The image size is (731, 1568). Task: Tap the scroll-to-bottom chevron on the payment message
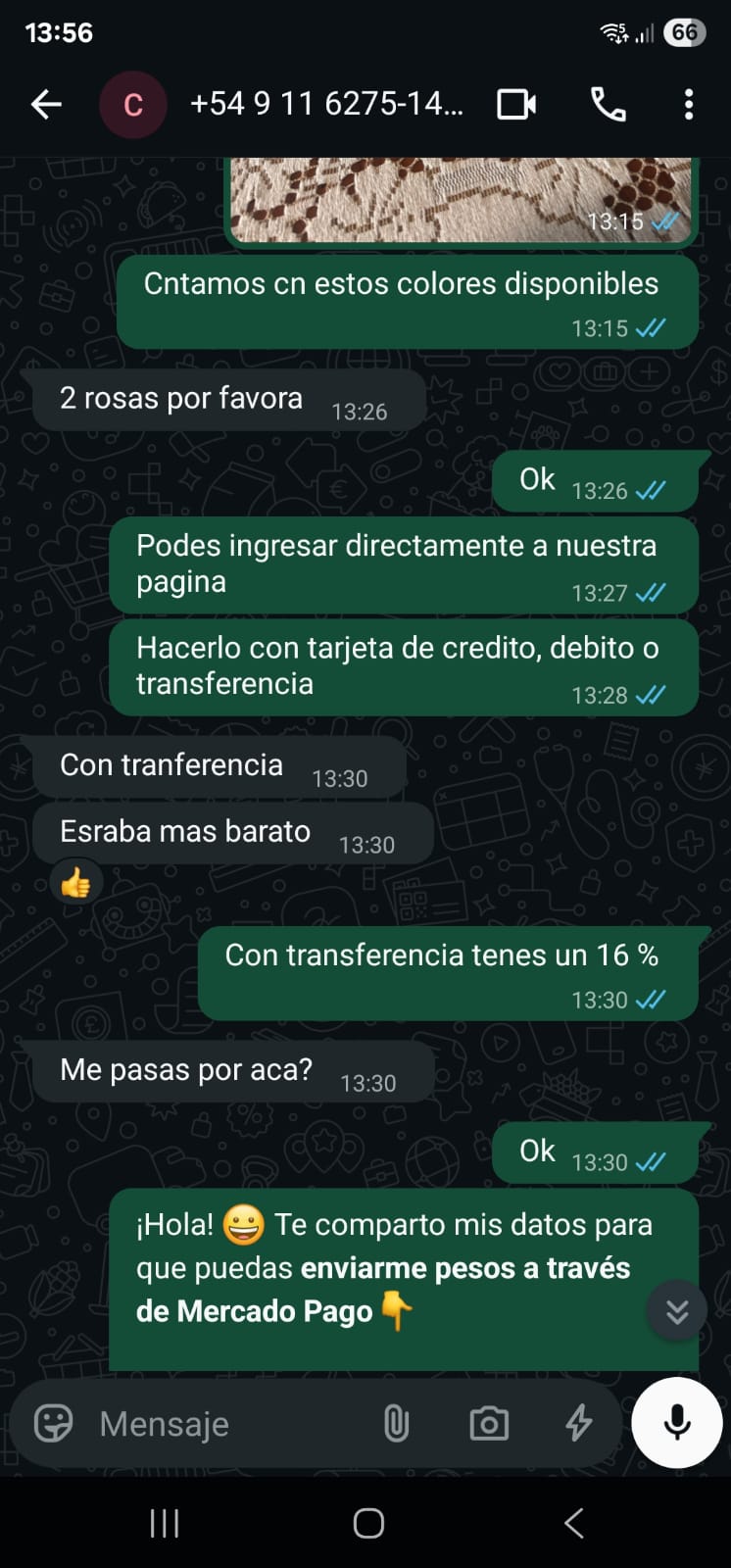pyautogui.click(x=675, y=1311)
